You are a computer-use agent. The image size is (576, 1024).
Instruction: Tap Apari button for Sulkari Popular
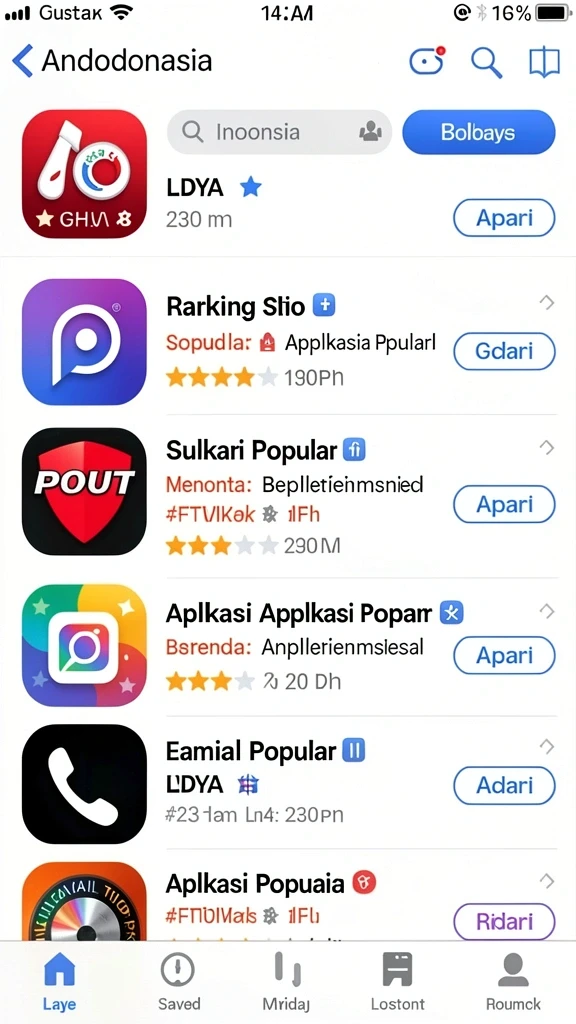(504, 505)
